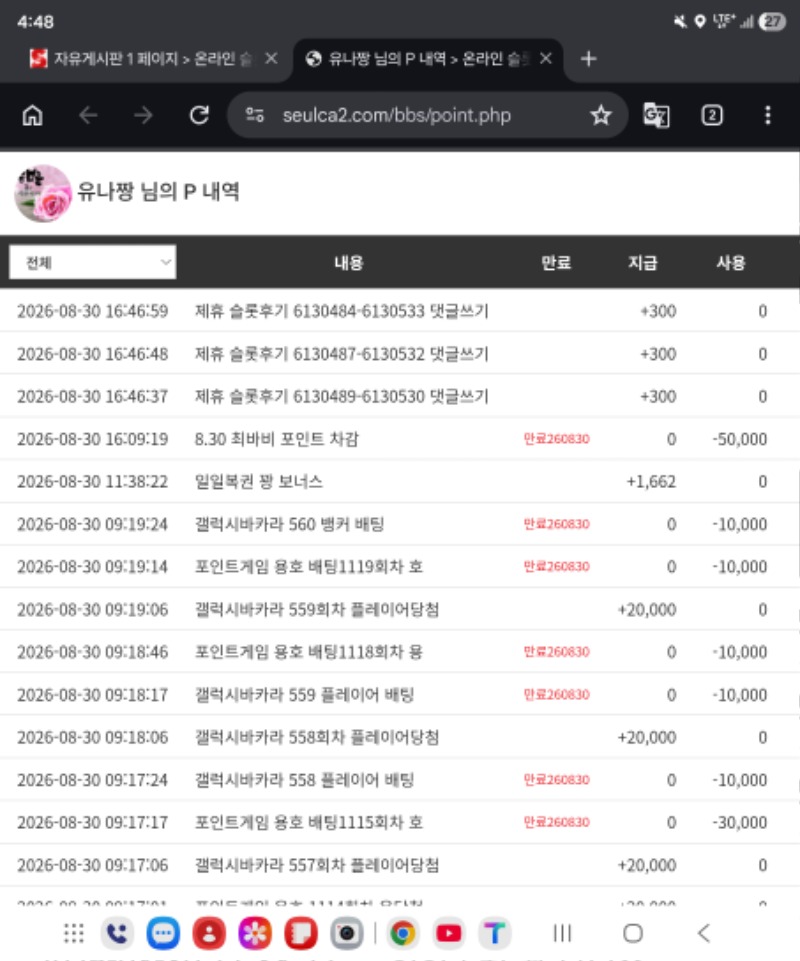Close the 자유게시판 1 페이지 tab
The width and height of the screenshot is (800, 961).
tap(271, 59)
